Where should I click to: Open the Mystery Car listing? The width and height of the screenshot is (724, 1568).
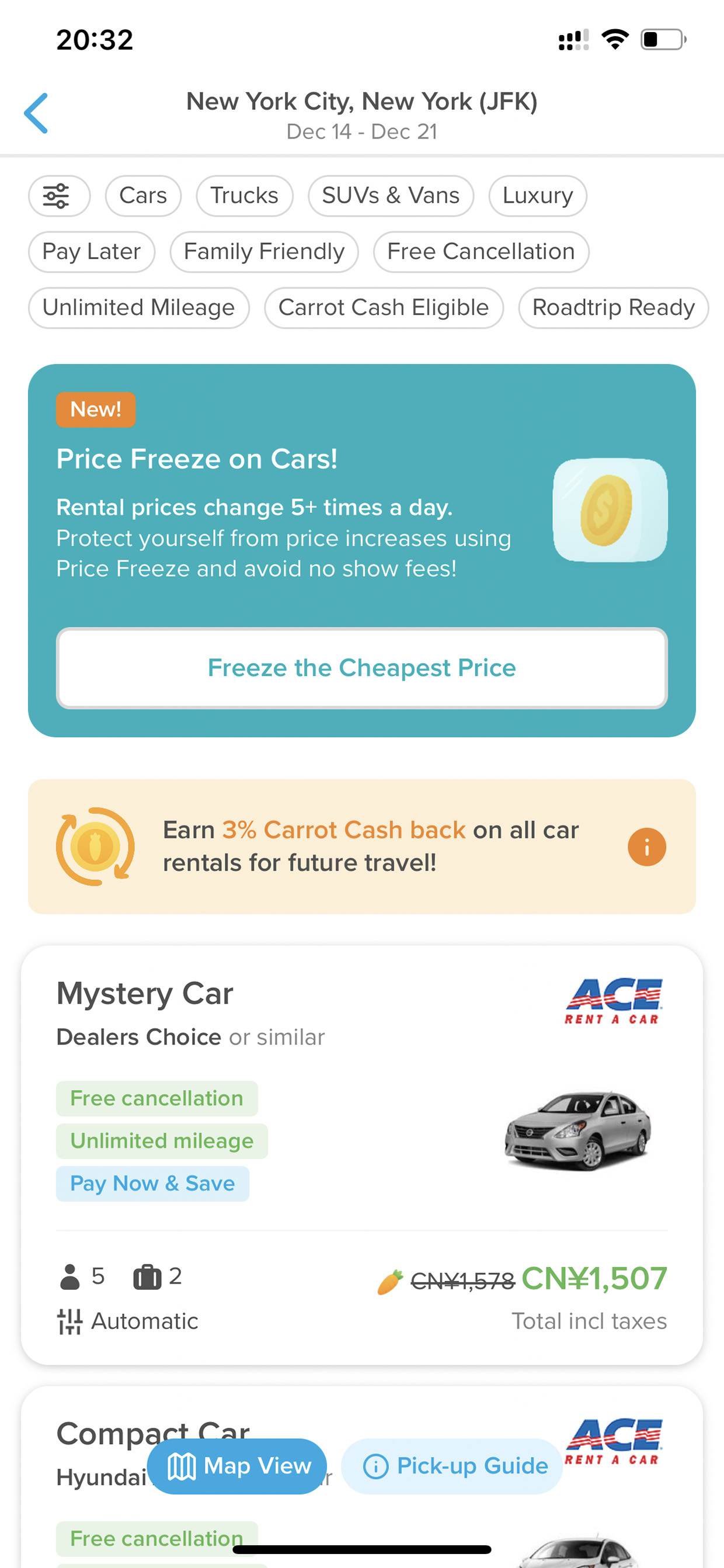(362, 1155)
